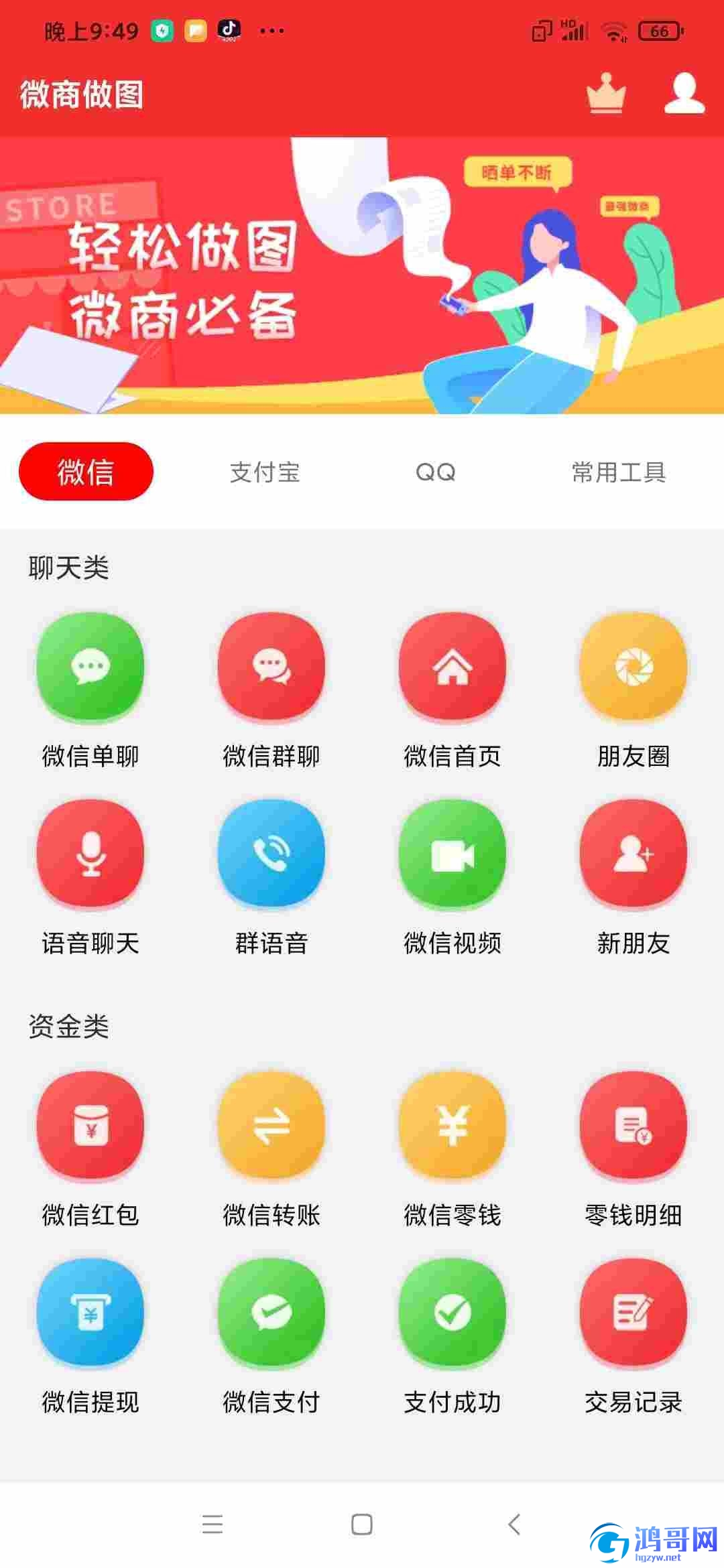Screen dimensions: 724x1568
Task: Switch to the 常用工具 tab
Action: click(x=618, y=472)
